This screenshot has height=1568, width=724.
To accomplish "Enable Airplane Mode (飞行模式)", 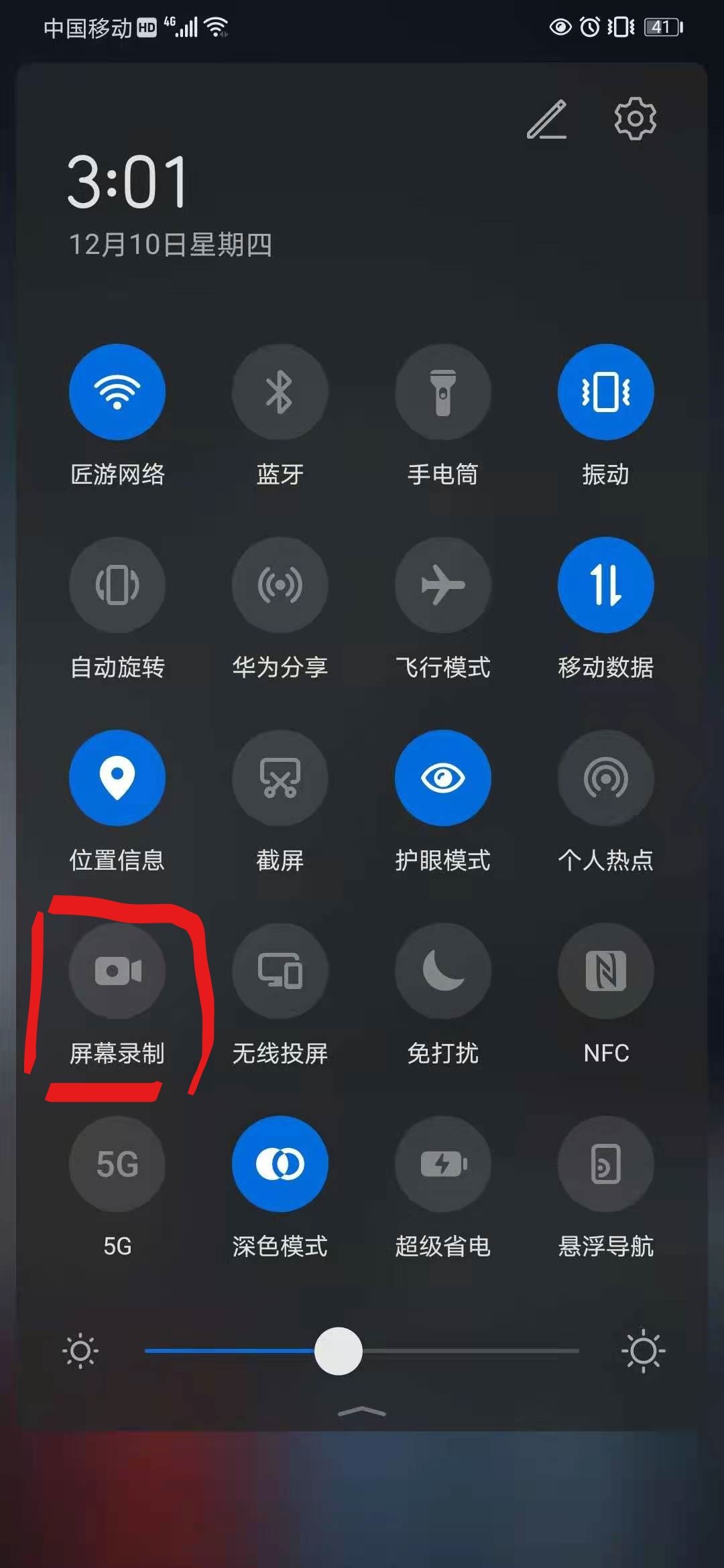I will click(x=442, y=585).
